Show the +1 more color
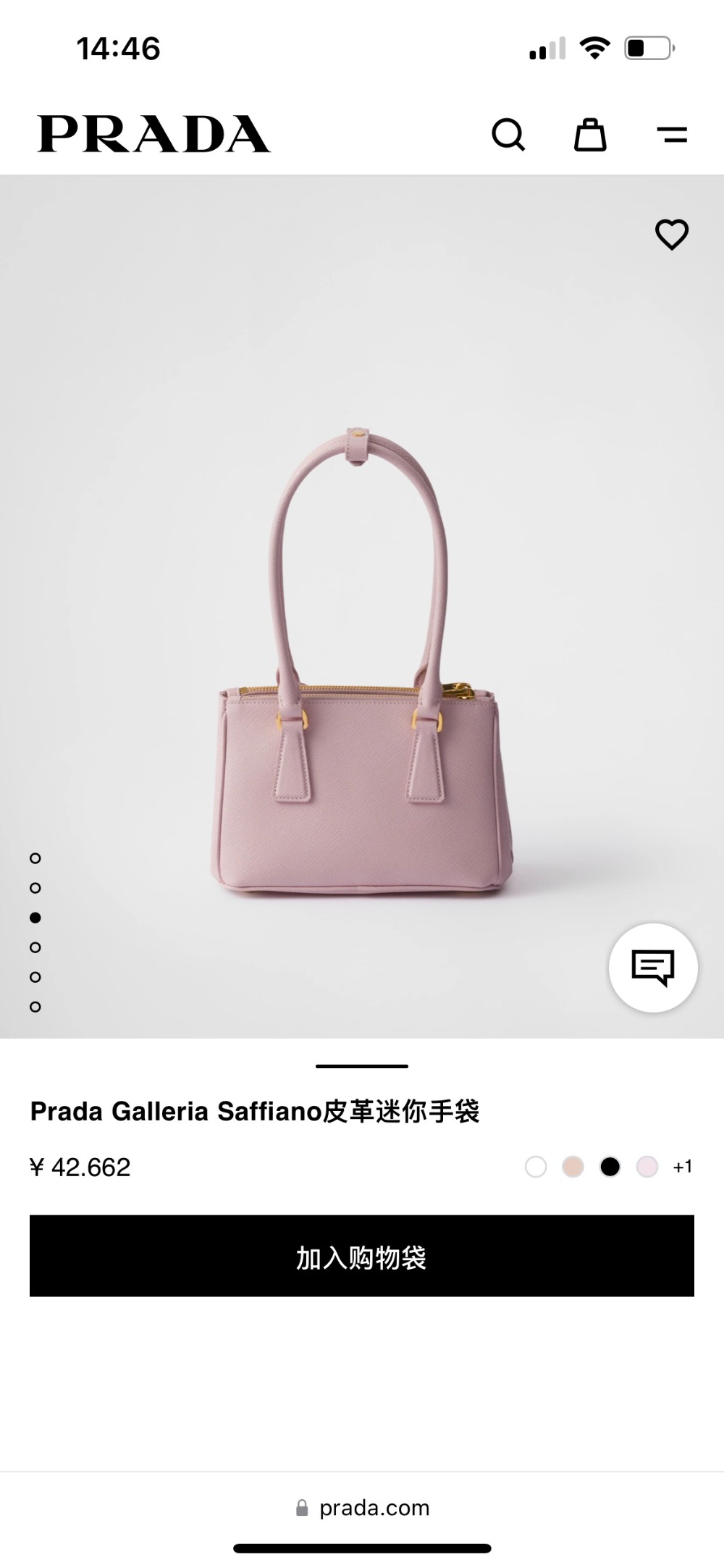The image size is (724, 1568). pos(683,1167)
